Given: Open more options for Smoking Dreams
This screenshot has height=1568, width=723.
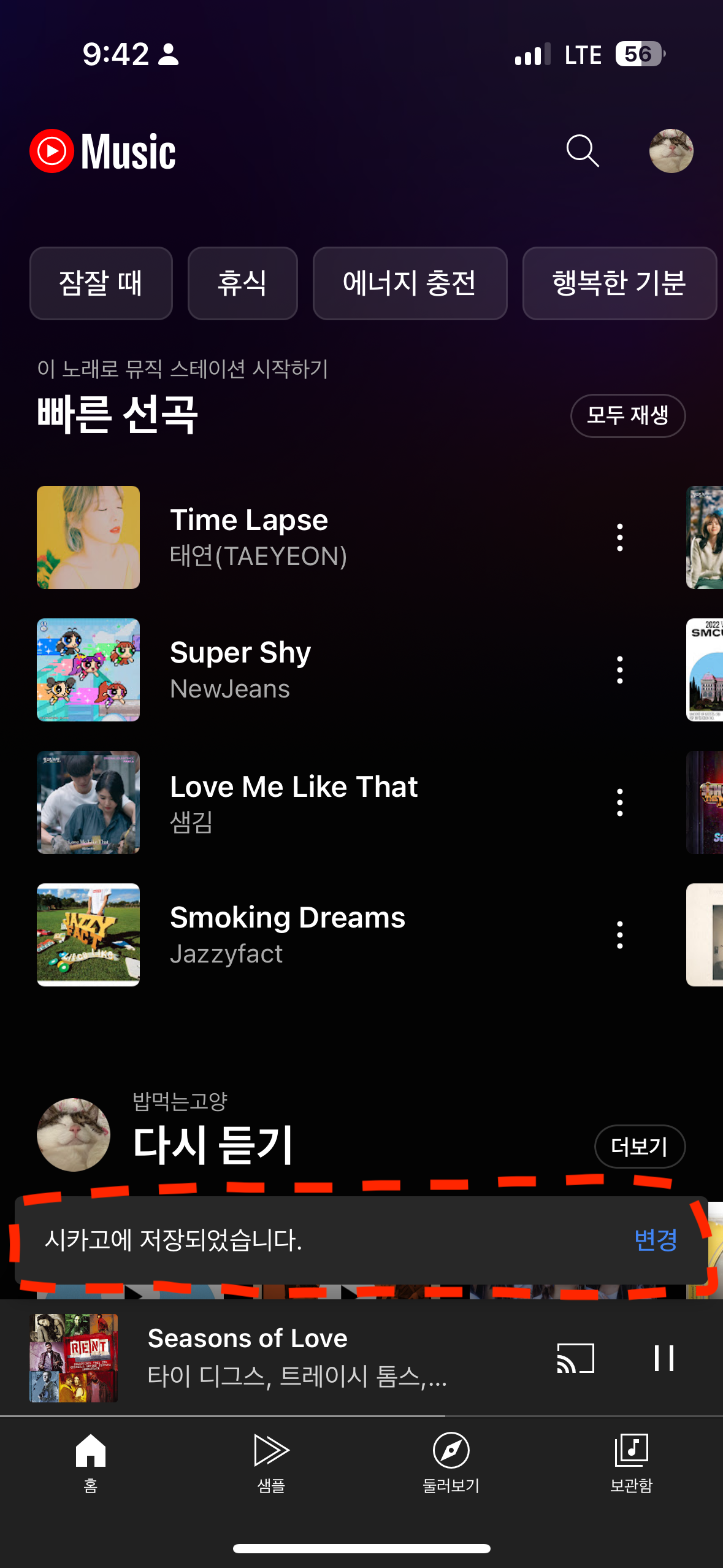Looking at the screenshot, I should pyautogui.click(x=620, y=935).
